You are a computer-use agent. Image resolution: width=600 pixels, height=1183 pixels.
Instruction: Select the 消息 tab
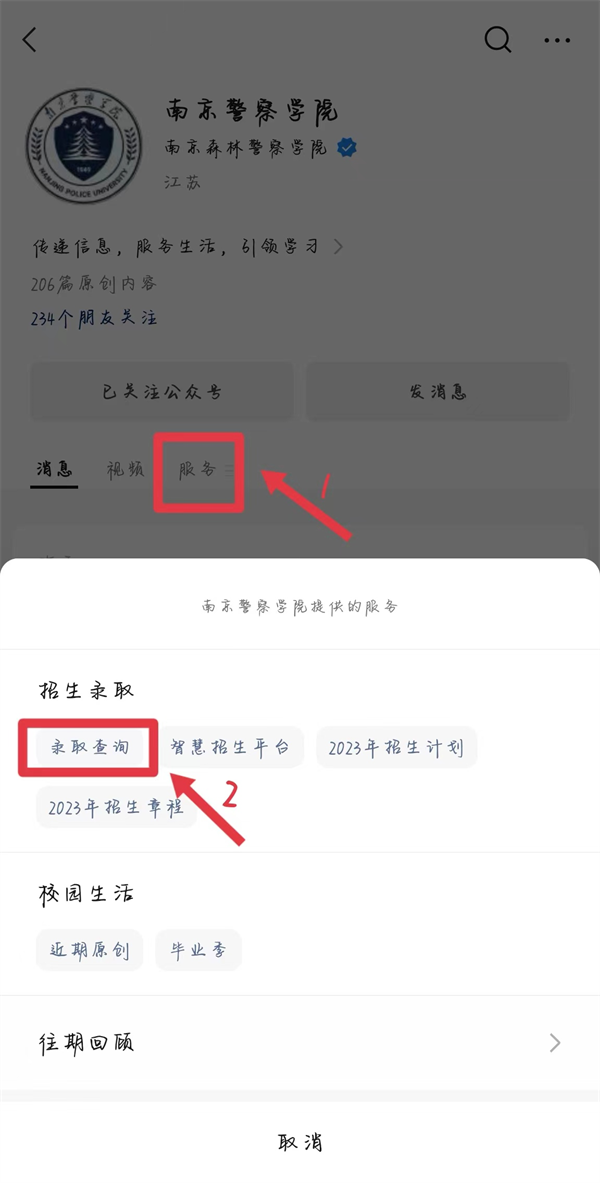click(x=54, y=469)
